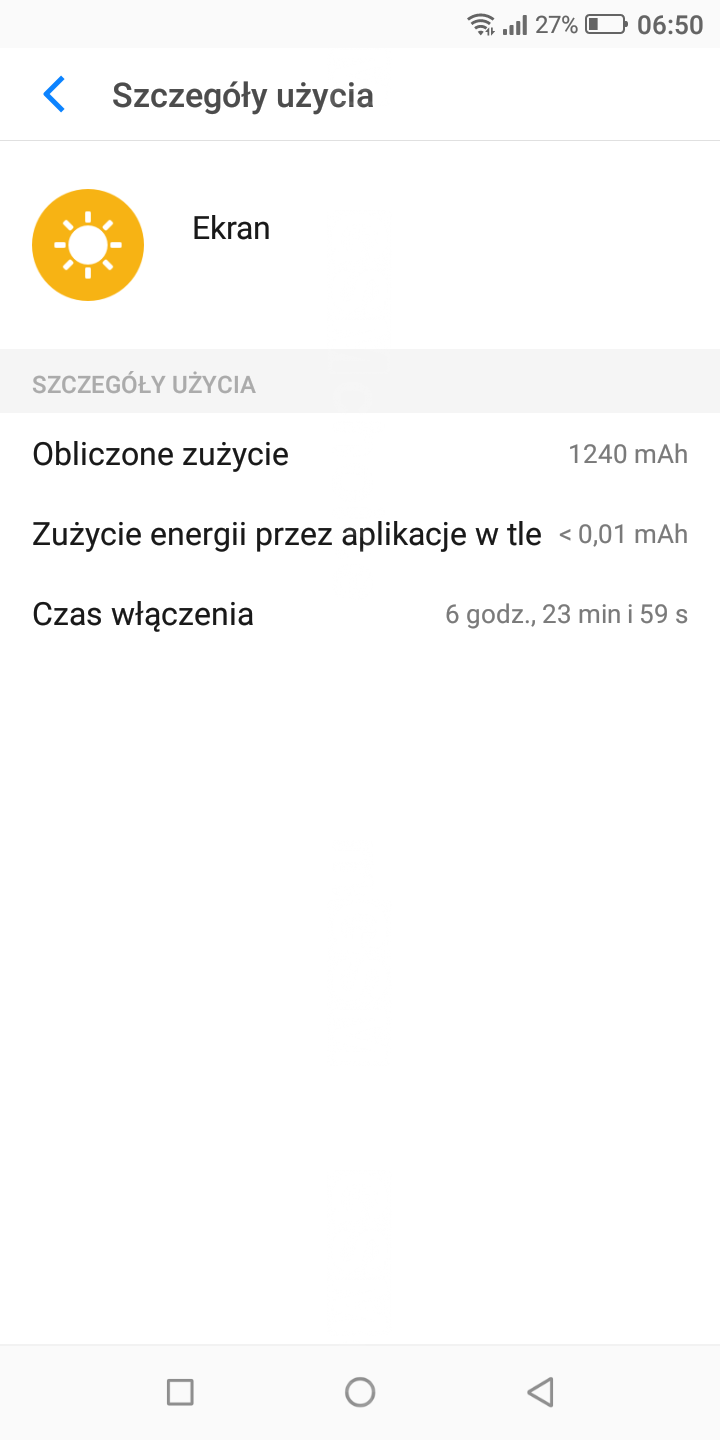Go back from Szczegóły użycia screen
720x1440 pixels.
pyautogui.click(x=54, y=95)
